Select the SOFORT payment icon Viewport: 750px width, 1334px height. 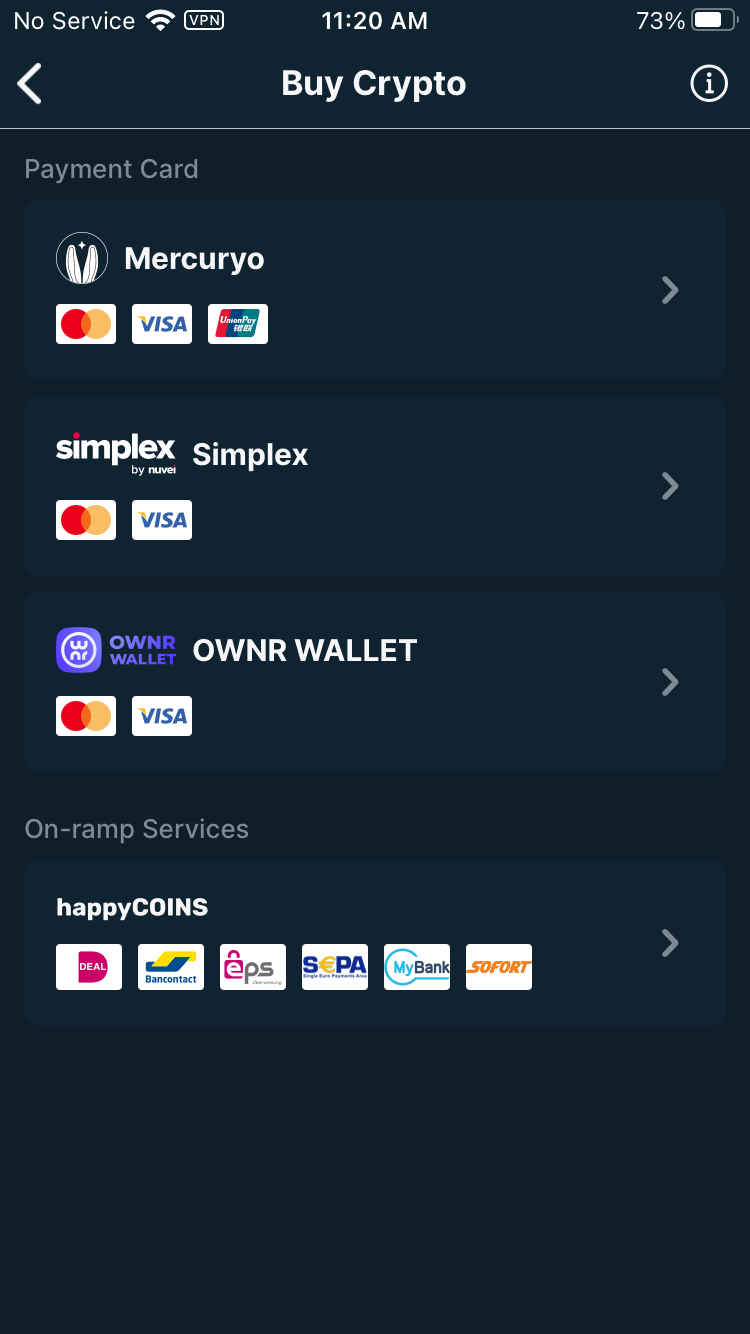(498, 966)
